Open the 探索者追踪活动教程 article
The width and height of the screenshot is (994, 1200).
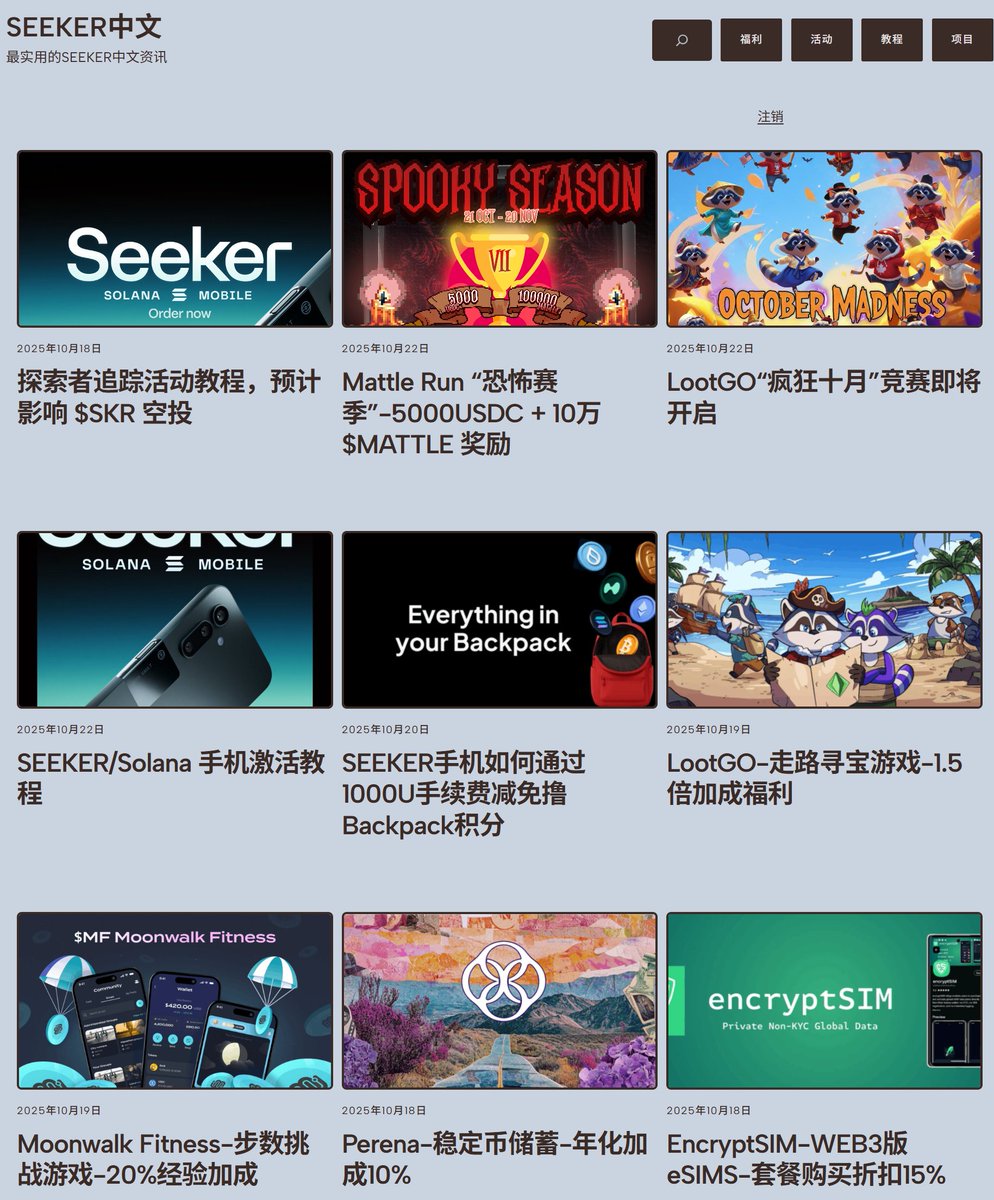click(x=168, y=397)
